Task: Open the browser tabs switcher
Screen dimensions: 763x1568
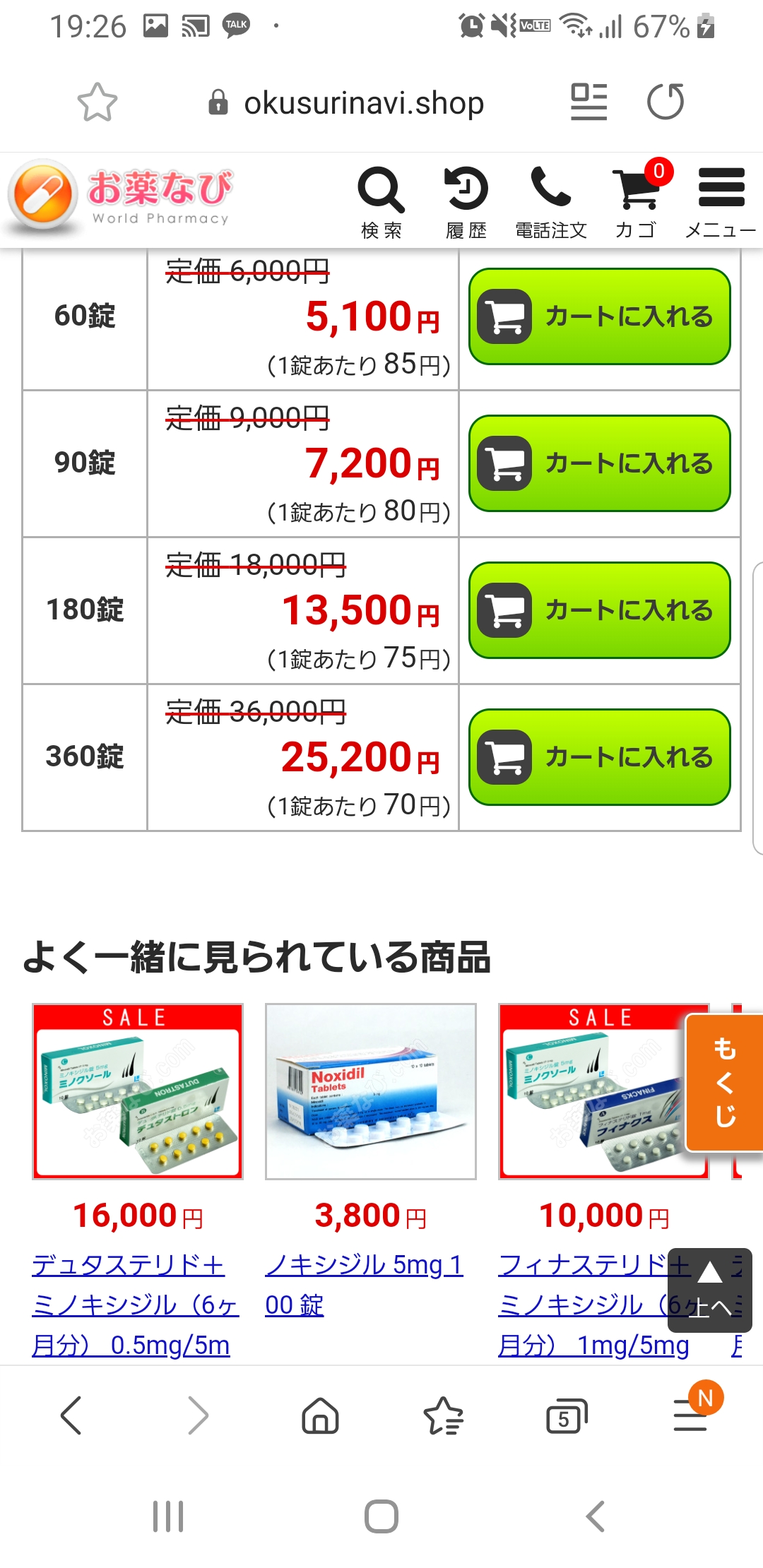Action: pyautogui.click(x=567, y=1416)
